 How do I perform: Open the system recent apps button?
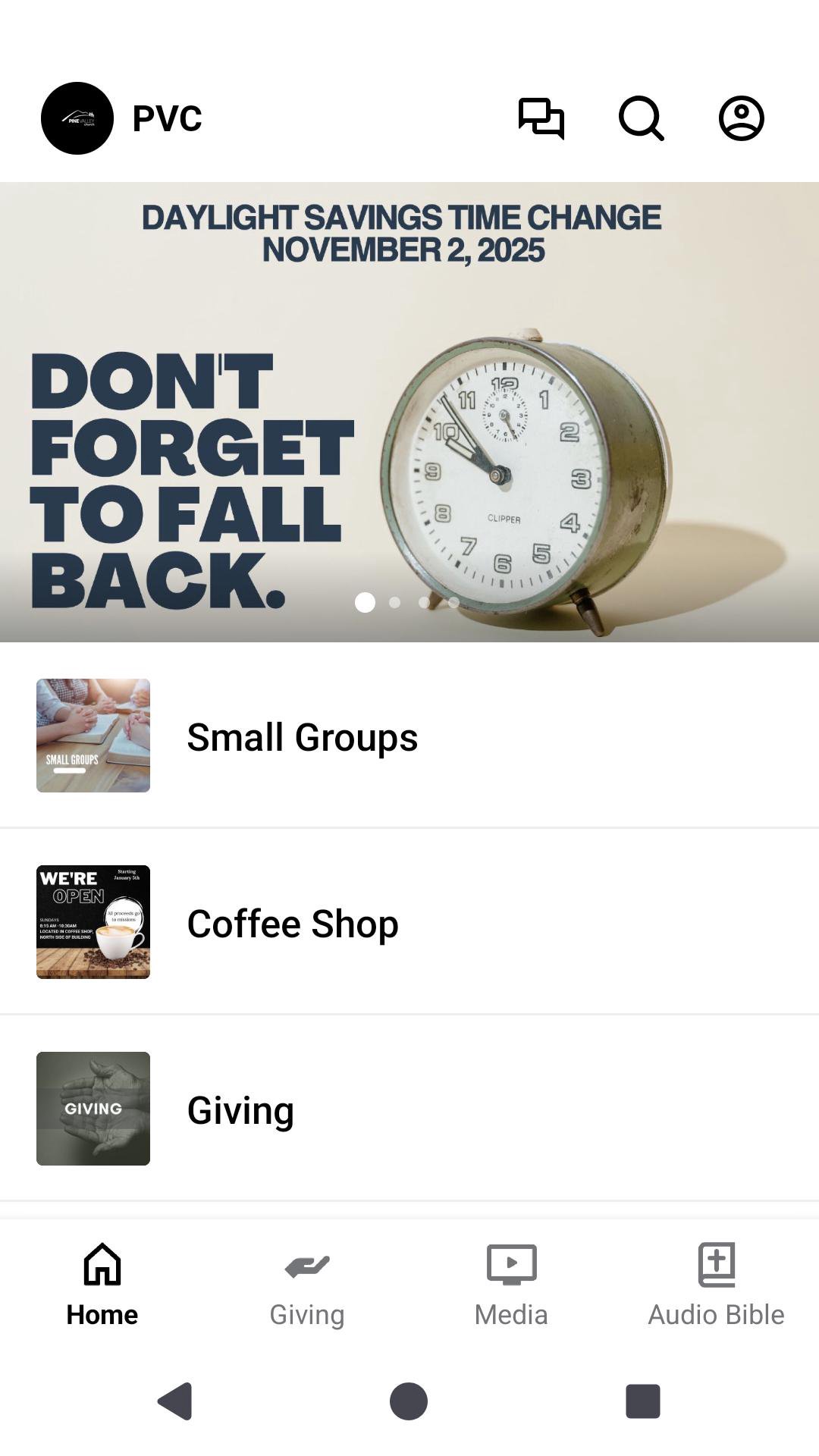coord(642,1401)
